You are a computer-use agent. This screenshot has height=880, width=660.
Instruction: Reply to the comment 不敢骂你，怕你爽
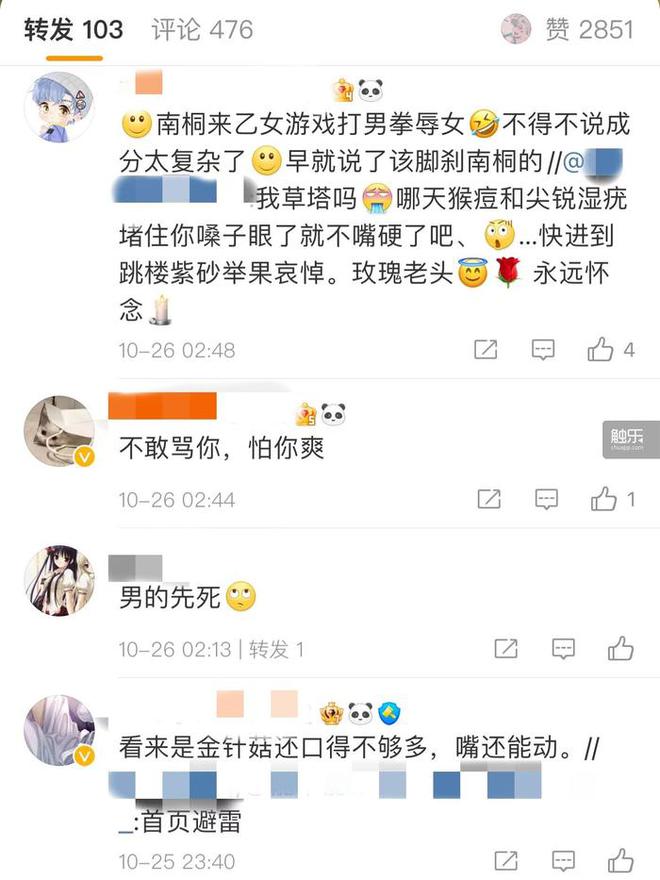tap(546, 498)
